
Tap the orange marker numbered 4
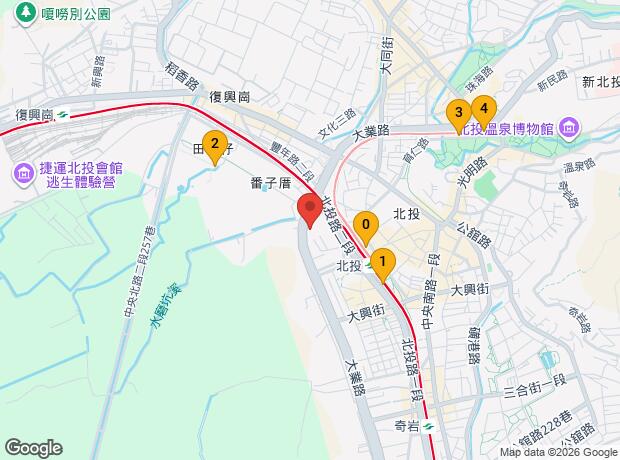(483, 109)
